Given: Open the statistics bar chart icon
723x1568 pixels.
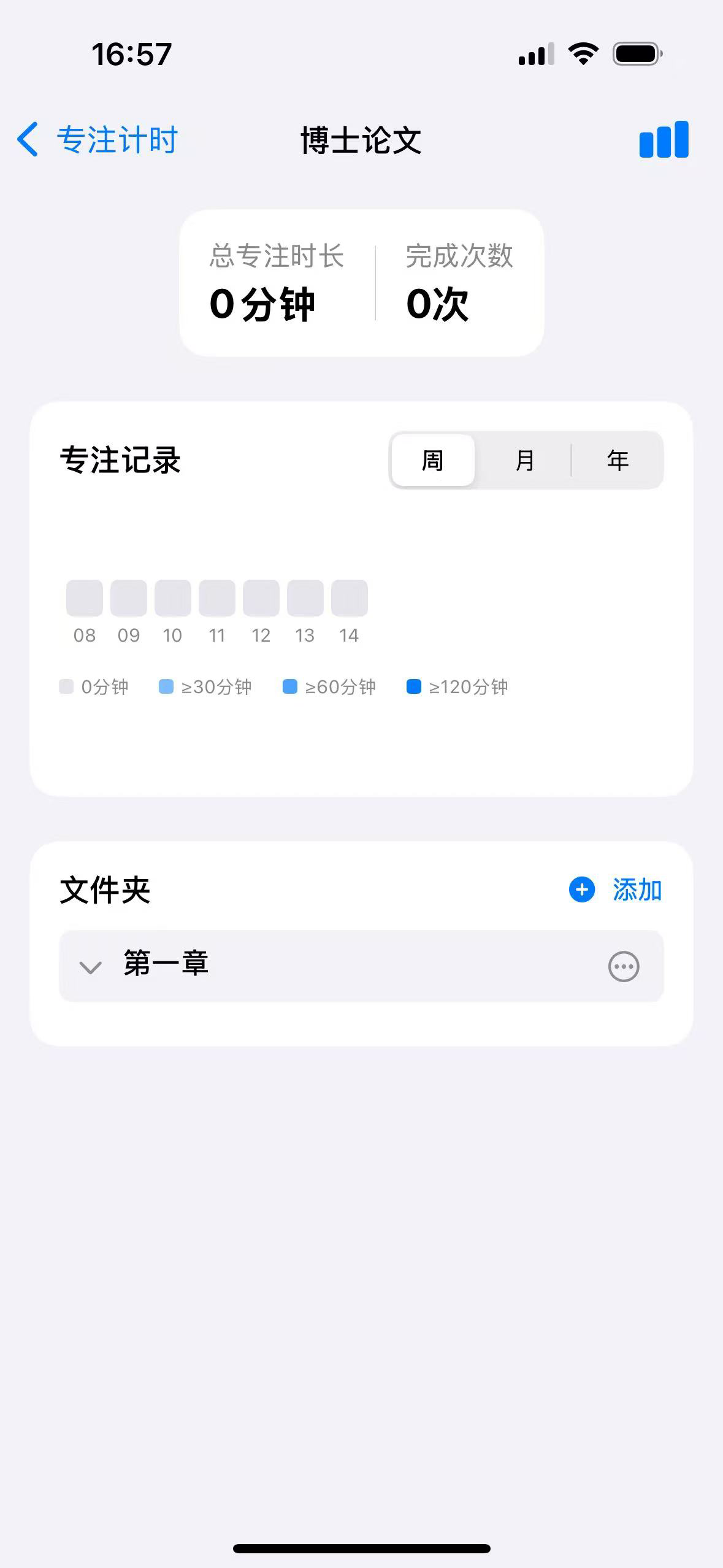Looking at the screenshot, I should (x=664, y=139).
